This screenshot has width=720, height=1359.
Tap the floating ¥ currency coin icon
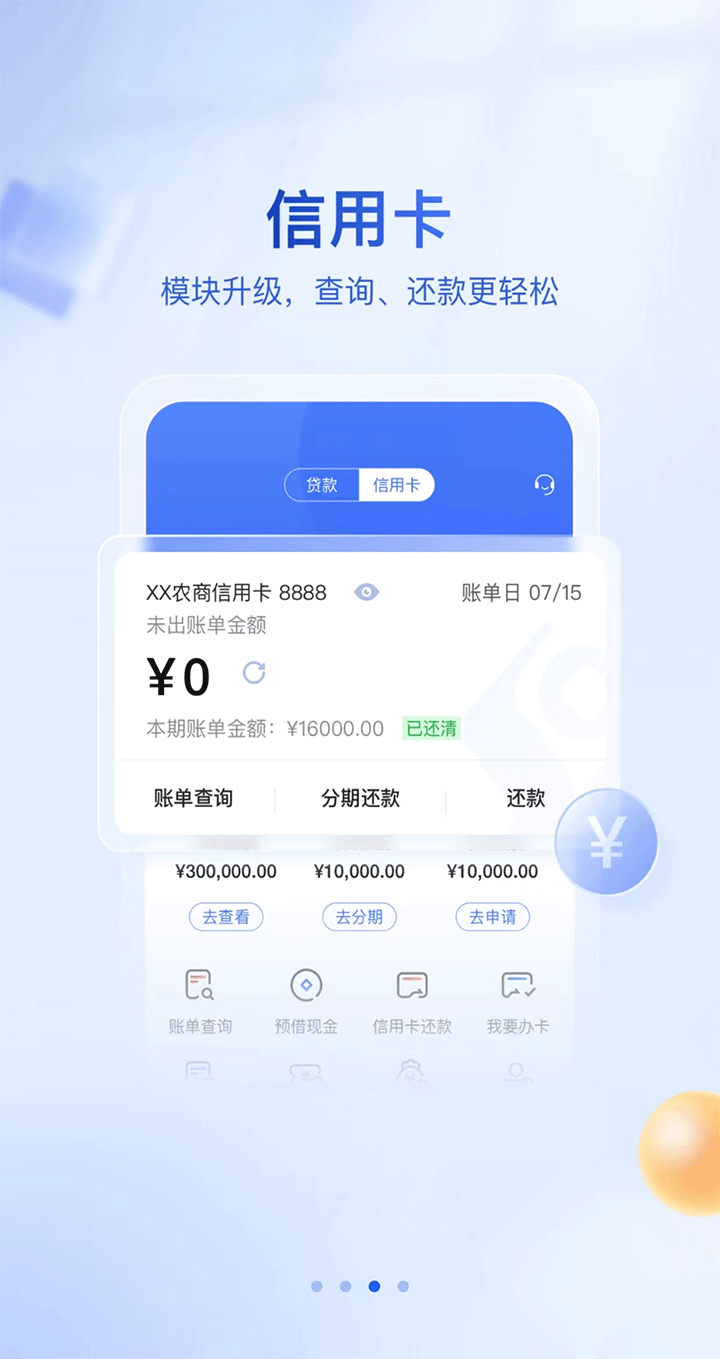(606, 841)
